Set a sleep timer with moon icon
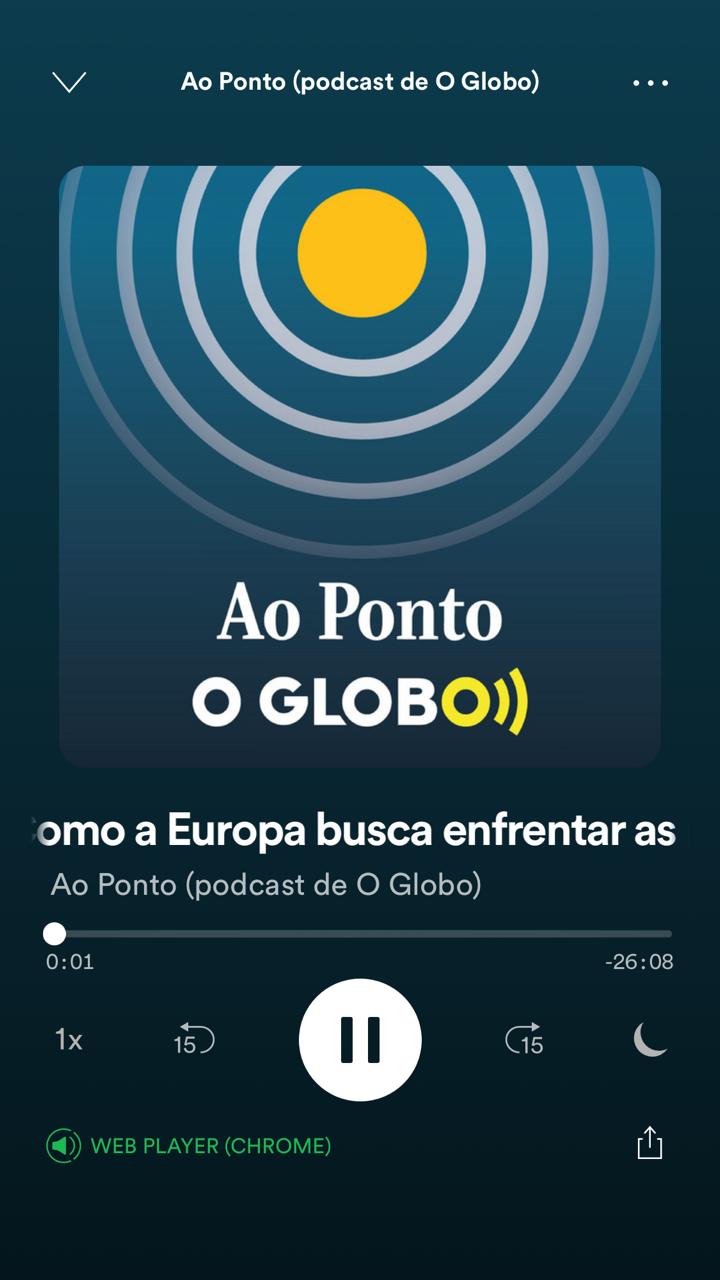The width and height of the screenshot is (720, 1280). 650,1040
